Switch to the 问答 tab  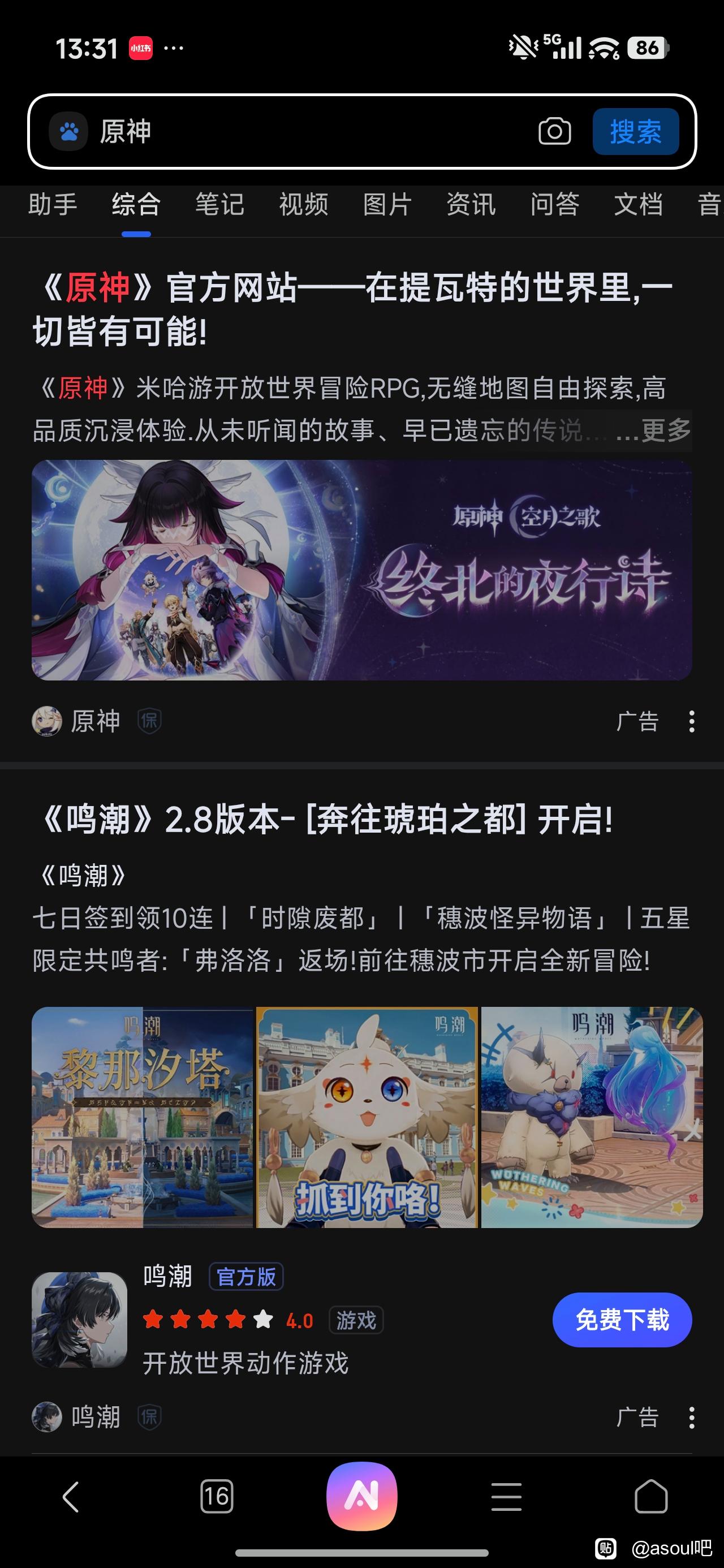pyautogui.click(x=554, y=205)
